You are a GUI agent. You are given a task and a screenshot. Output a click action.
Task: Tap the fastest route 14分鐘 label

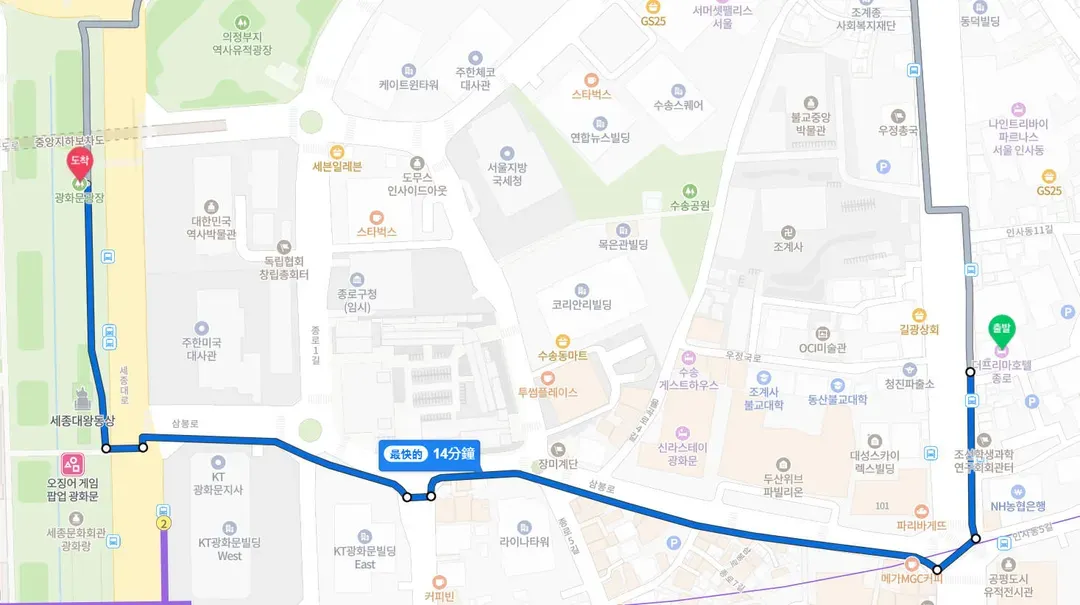[429, 455]
